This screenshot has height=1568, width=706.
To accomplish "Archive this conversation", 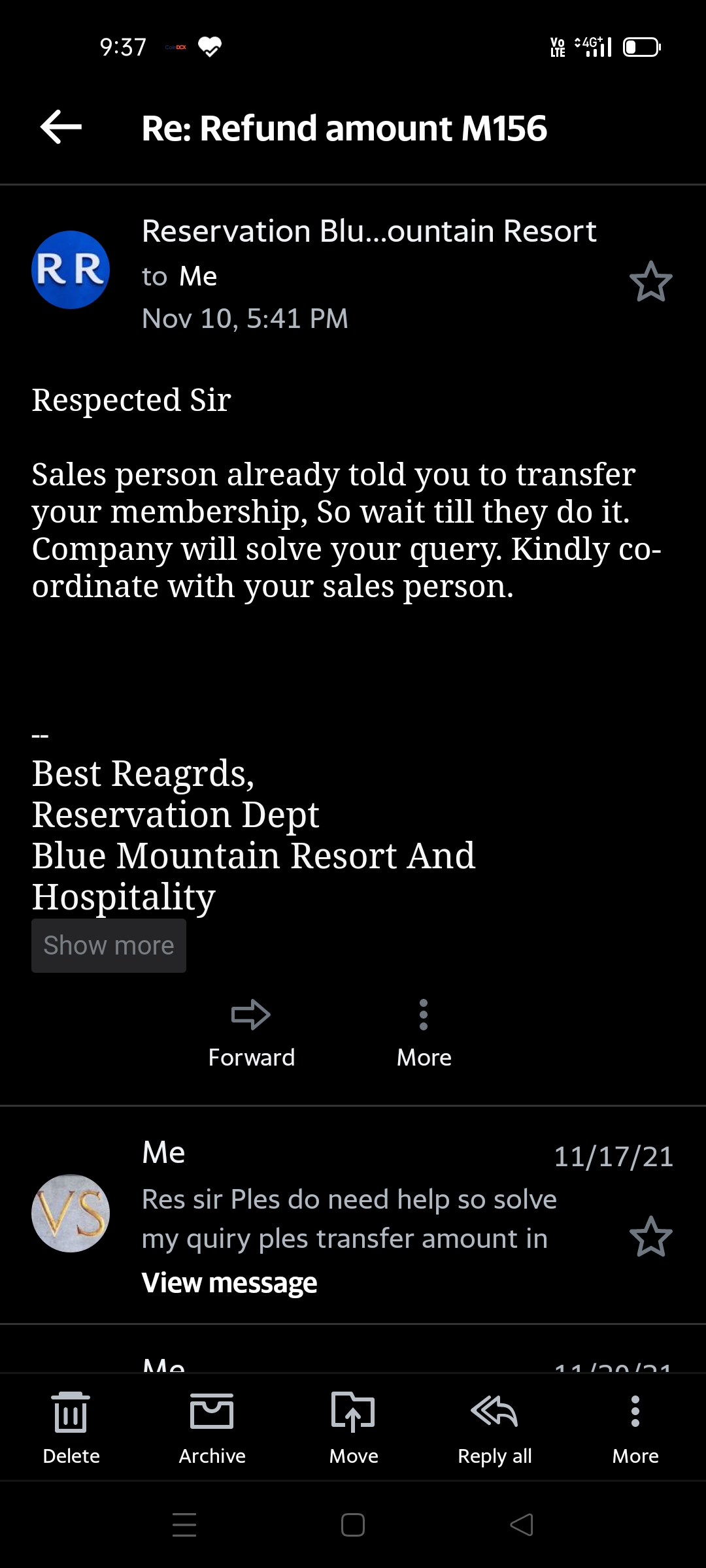I will click(212, 1428).
